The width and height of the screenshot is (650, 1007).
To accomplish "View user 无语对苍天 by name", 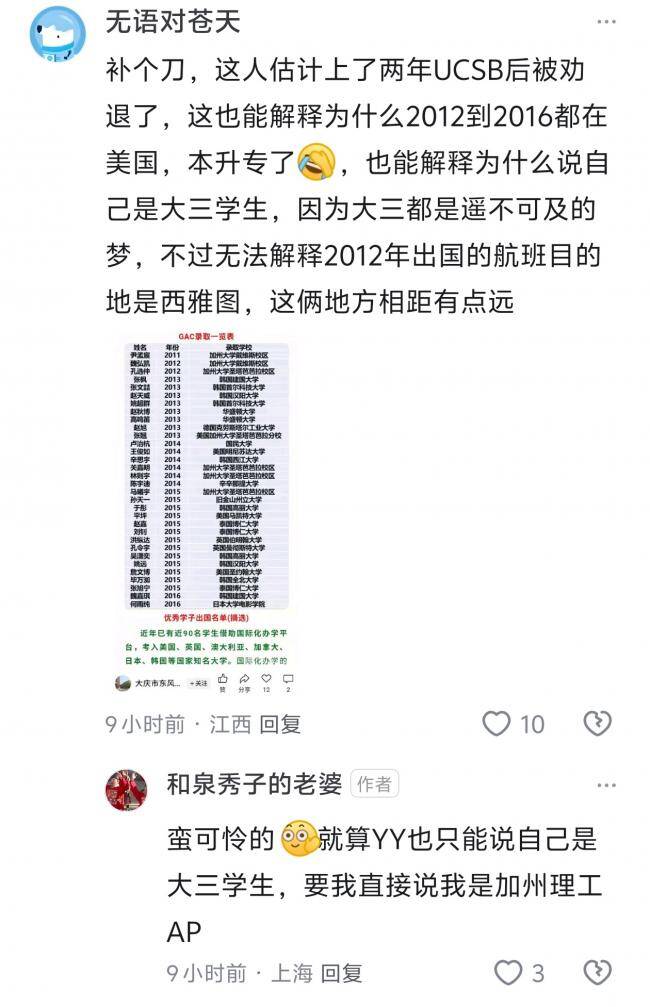I will pyautogui.click(x=173, y=21).
